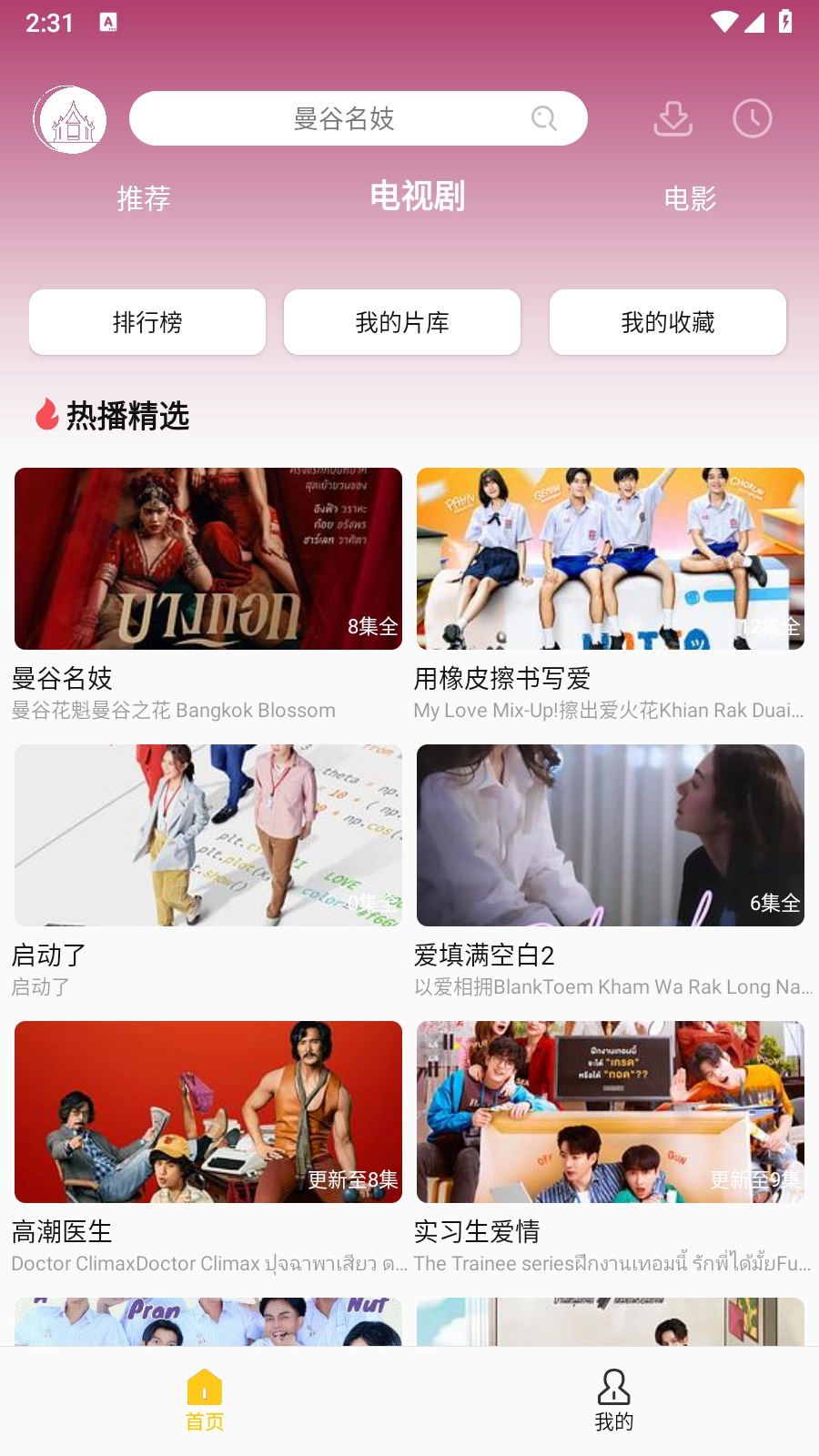Open the 排行榜 rankings
This screenshot has width=819, height=1456.
pyautogui.click(x=147, y=322)
